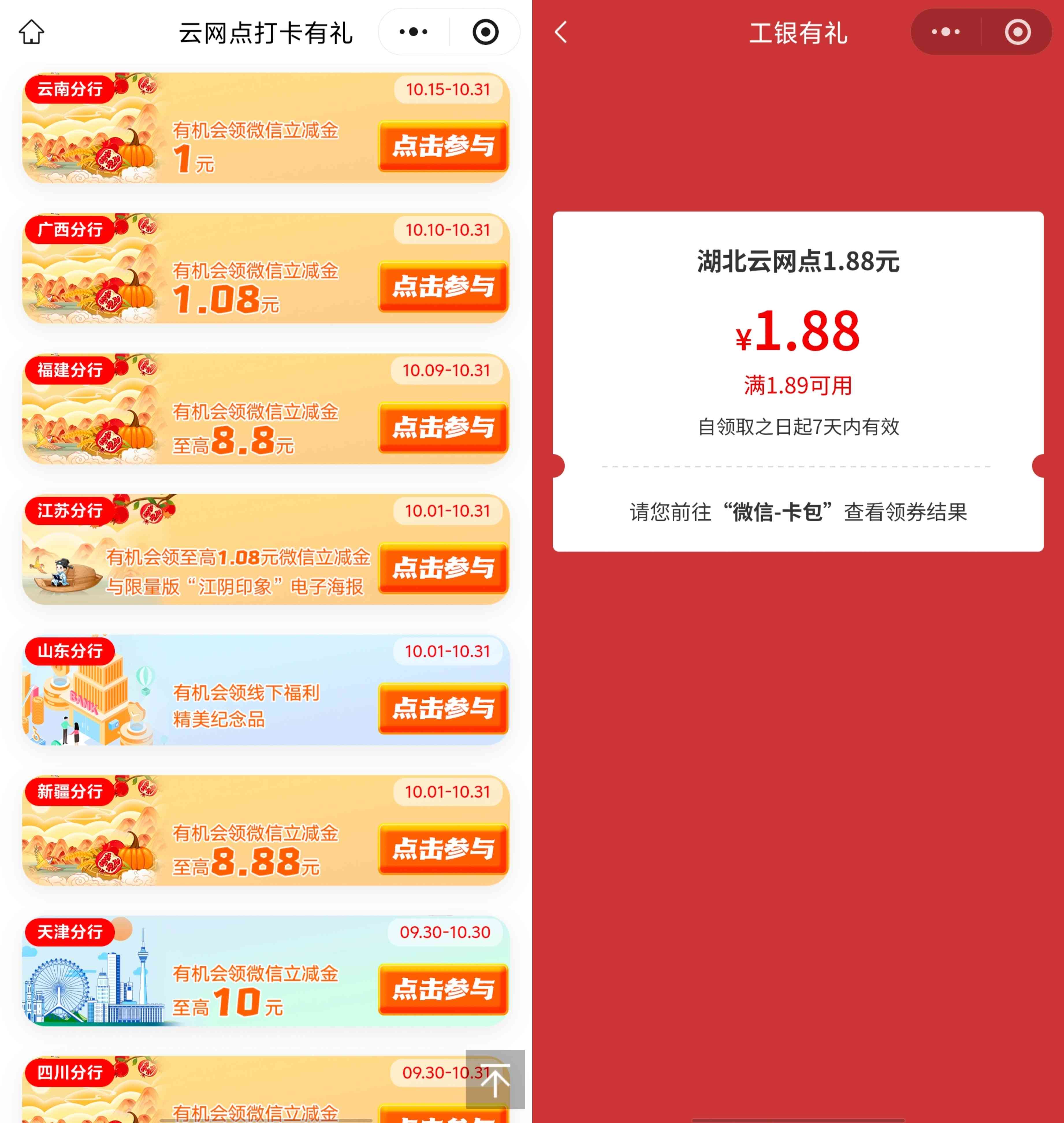Image resolution: width=1064 pixels, height=1123 pixels.
Task: Participate in the 福建分行 activity
Action: click(443, 428)
